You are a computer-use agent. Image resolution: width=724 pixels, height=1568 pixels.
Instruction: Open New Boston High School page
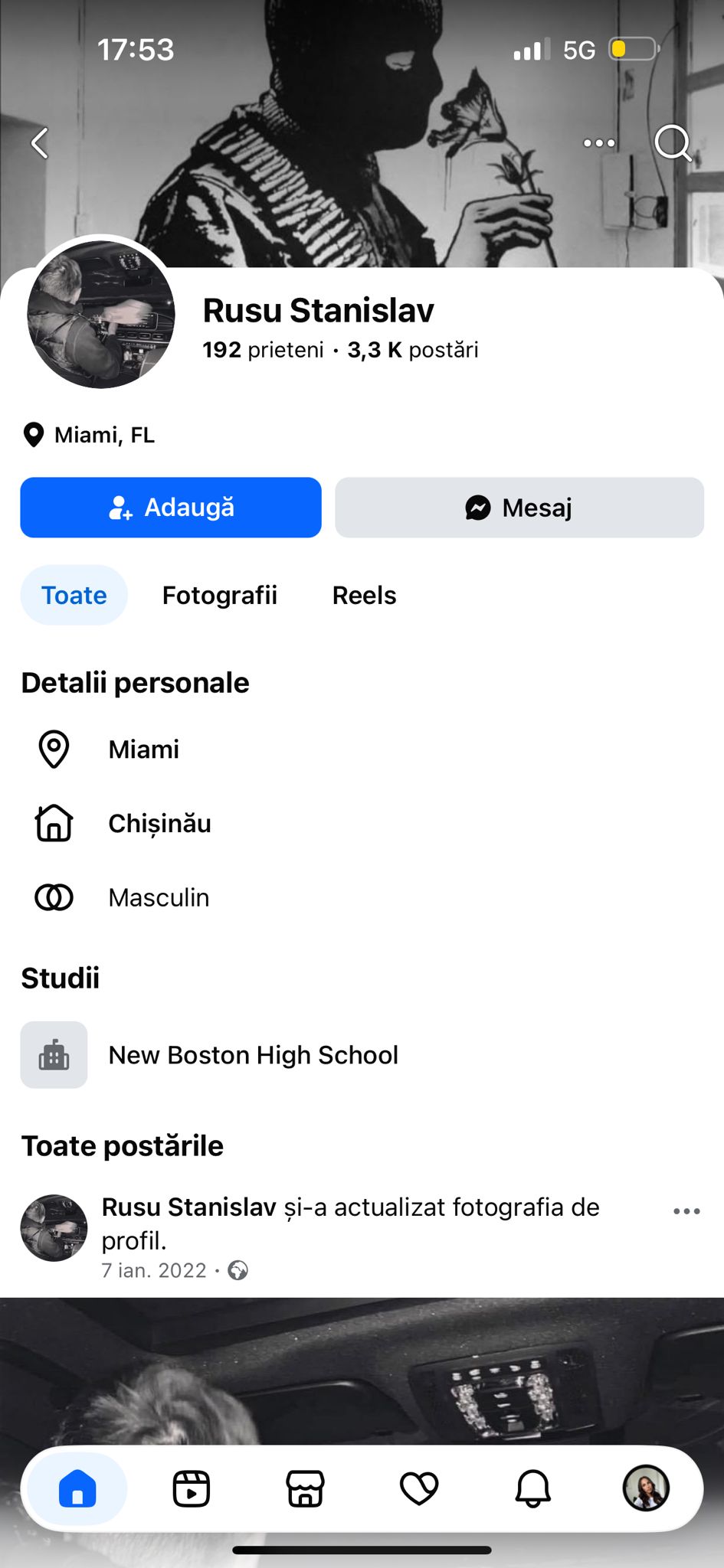[x=253, y=1055]
